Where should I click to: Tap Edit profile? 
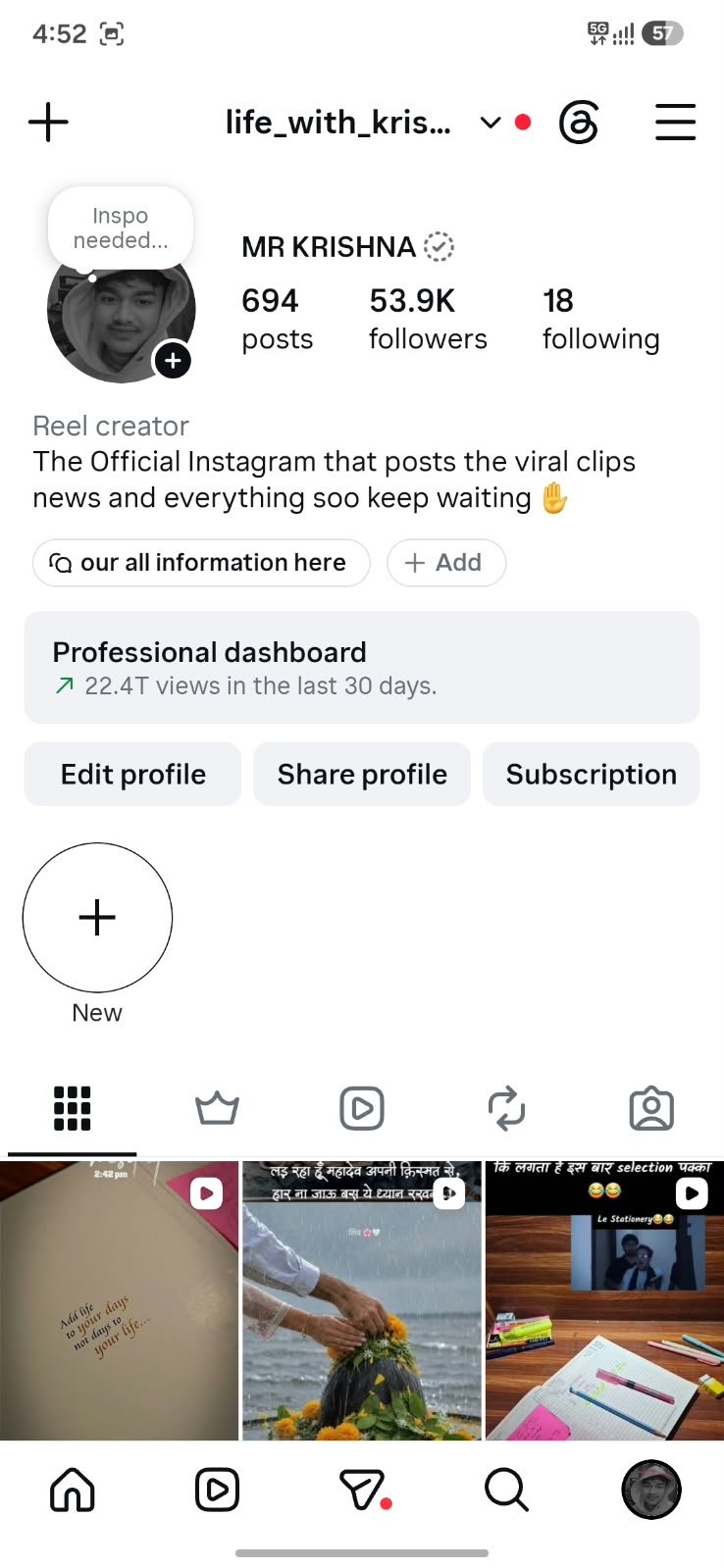click(132, 775)
